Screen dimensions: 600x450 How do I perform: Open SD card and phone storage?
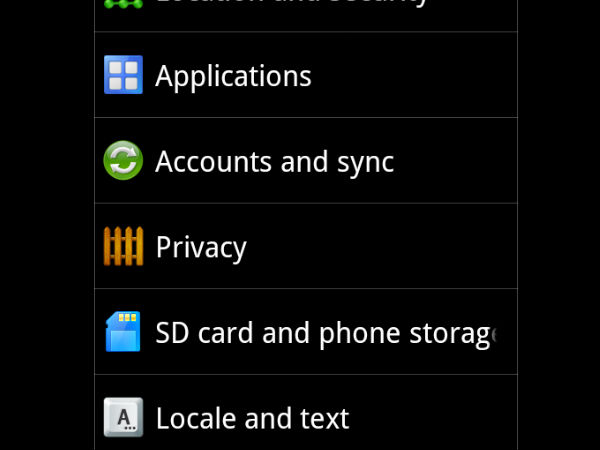pyautogui.click(x=305, y=332)
